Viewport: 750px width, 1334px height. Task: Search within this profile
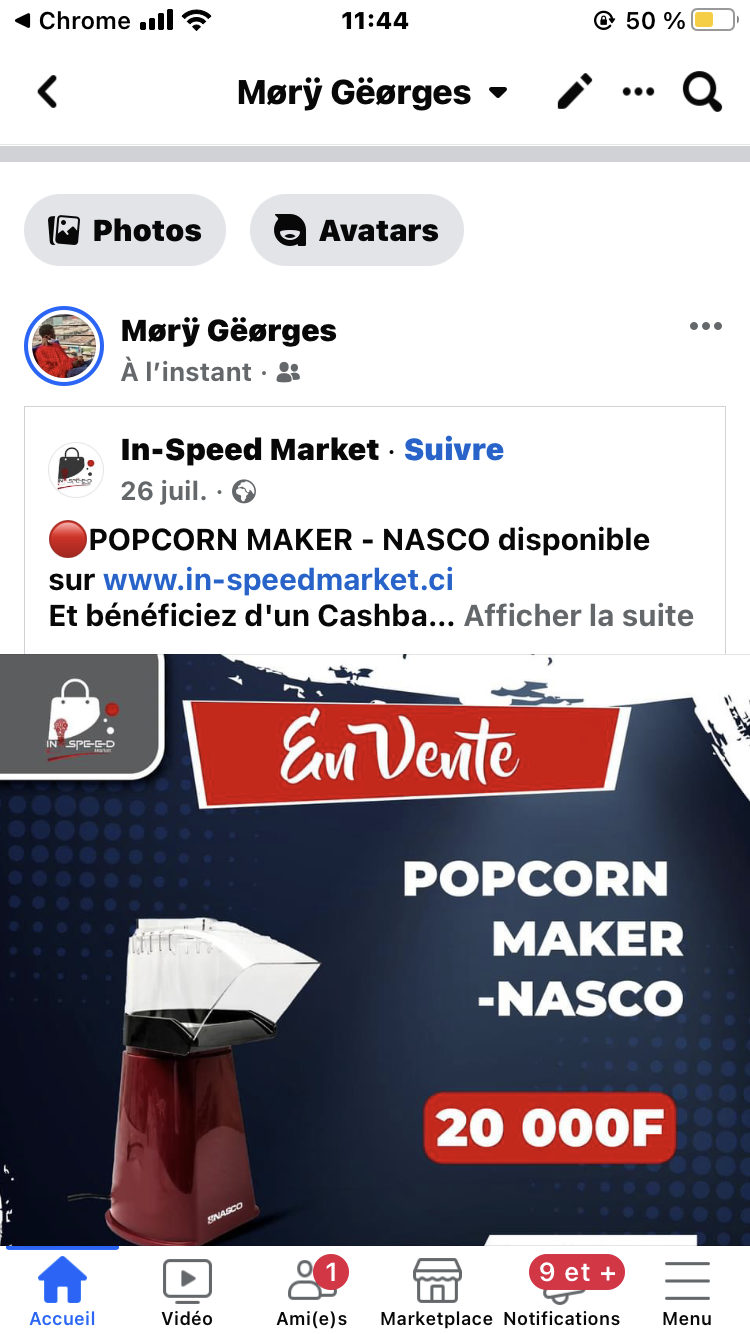pyautogui.click(x=702, y=93)
